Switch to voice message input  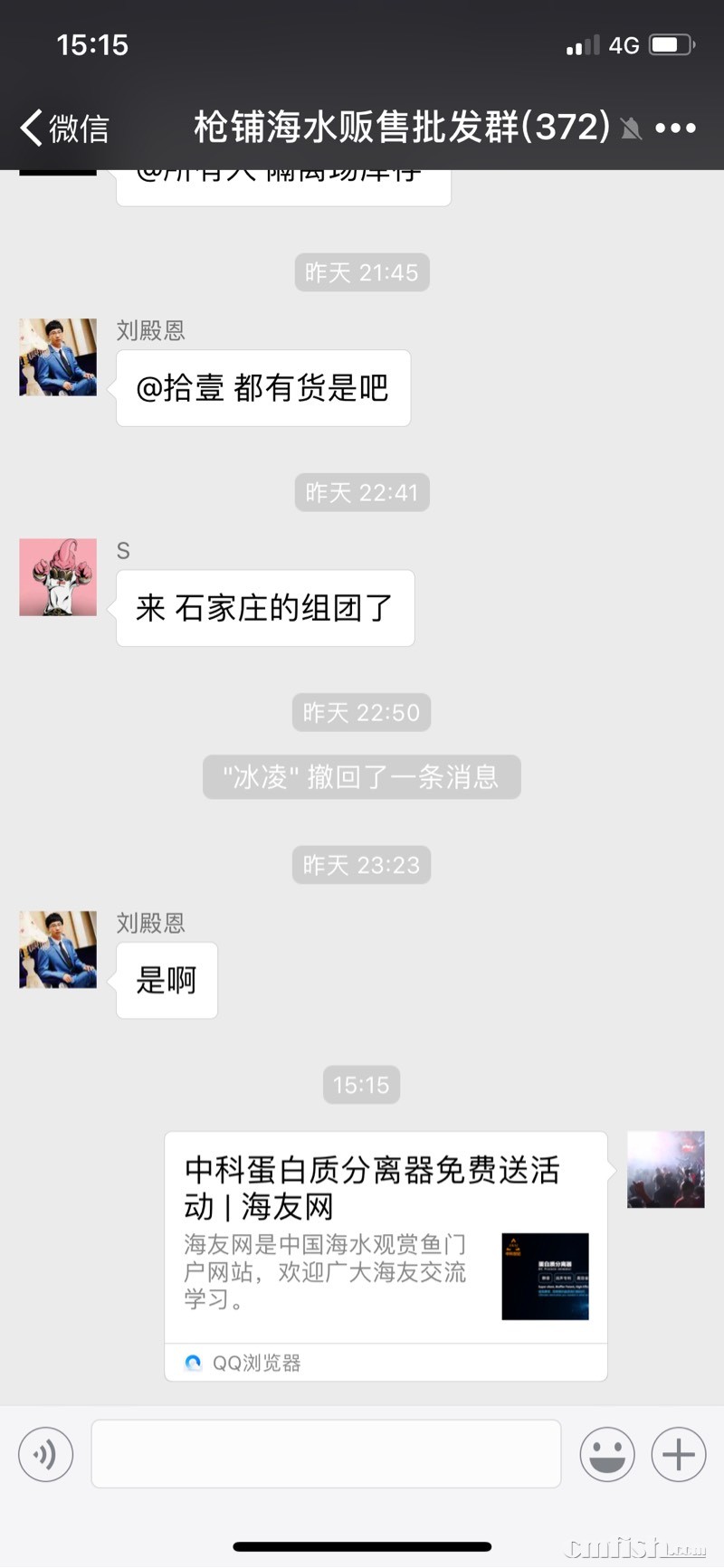[x=45, y=1454]
